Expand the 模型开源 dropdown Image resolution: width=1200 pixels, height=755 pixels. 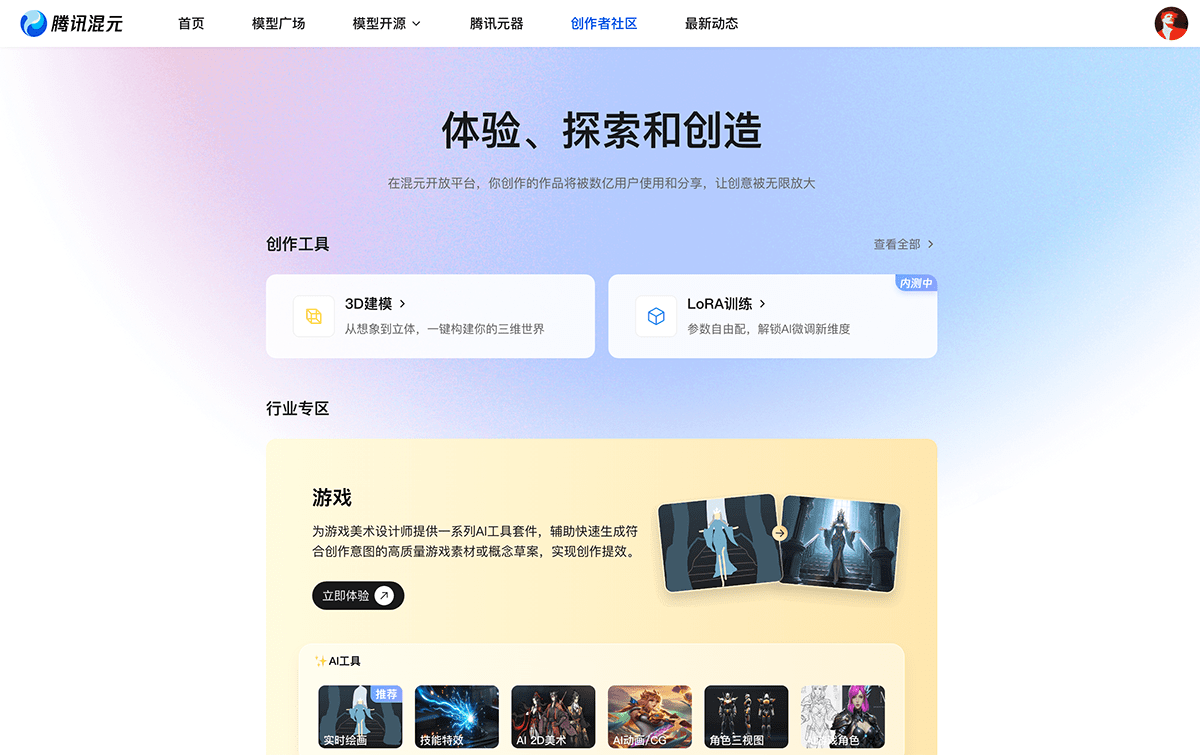386,23
